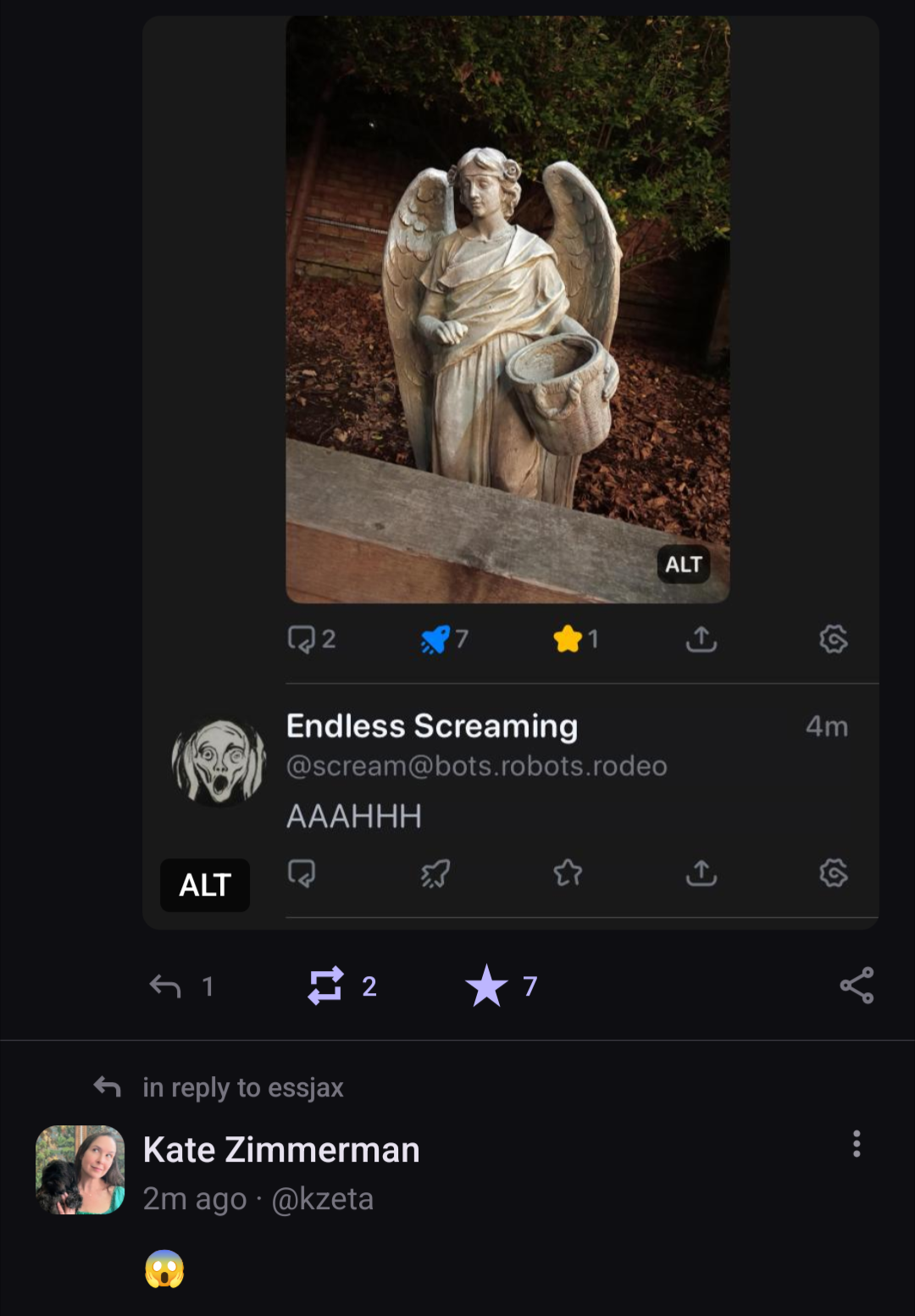This screenshot has width=915, height=1316.
Task: Jump to the post via 'in reply to essjax'
Action: coord(242,1087)
